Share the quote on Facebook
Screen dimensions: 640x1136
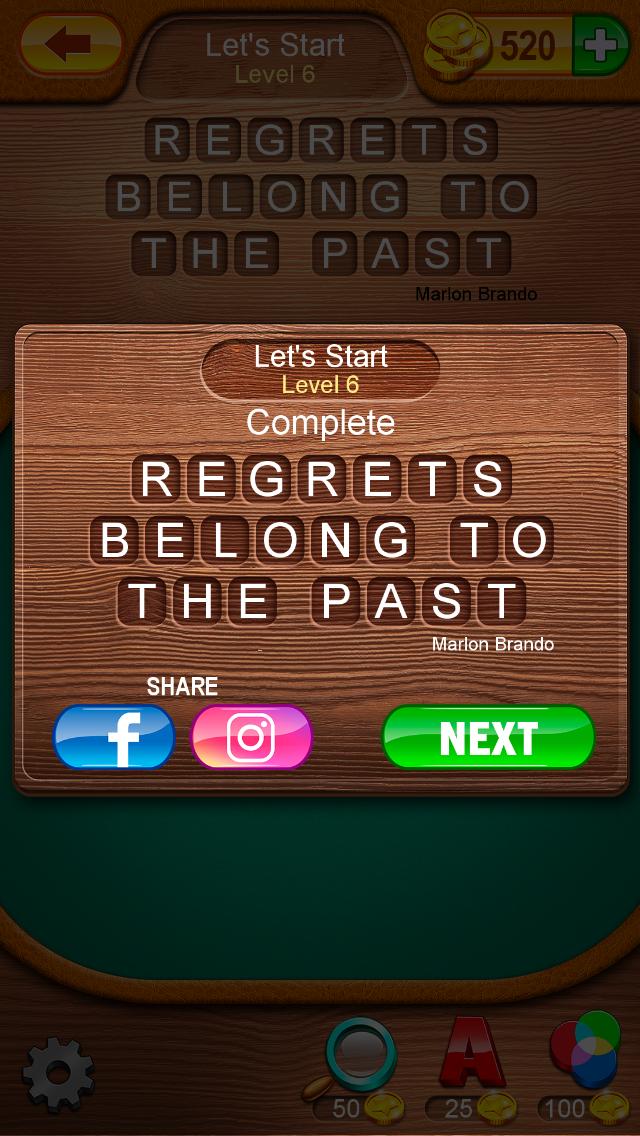click(x=114, y=738)
